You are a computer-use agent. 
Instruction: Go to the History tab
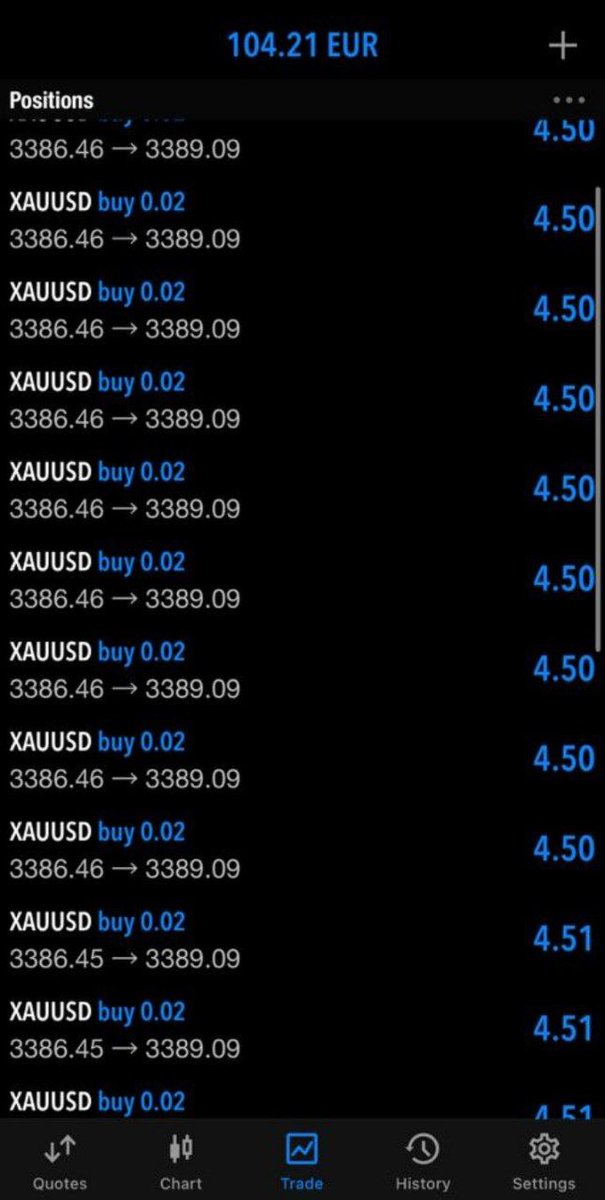pyautogui.click(x=423, y=1161)
